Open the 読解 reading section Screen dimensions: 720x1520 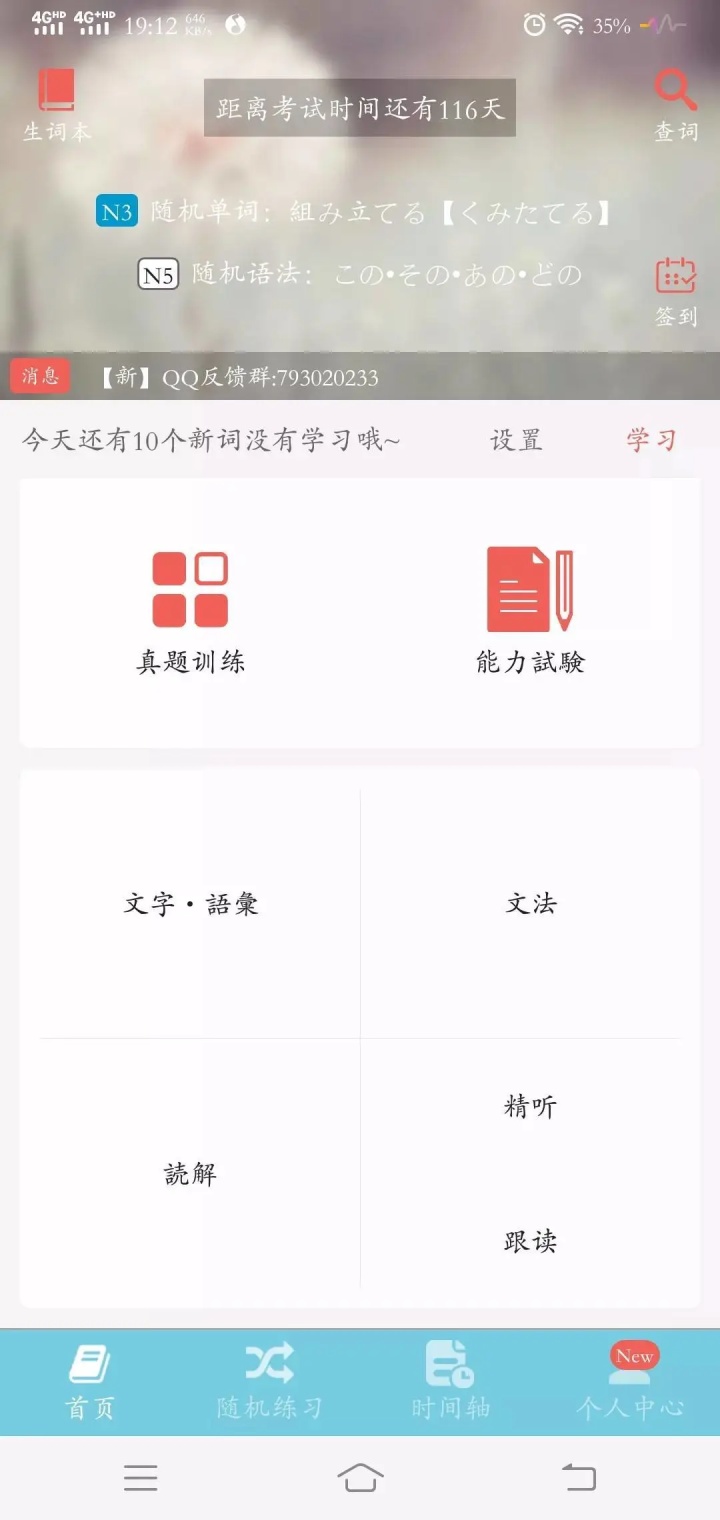[190, 1174]
